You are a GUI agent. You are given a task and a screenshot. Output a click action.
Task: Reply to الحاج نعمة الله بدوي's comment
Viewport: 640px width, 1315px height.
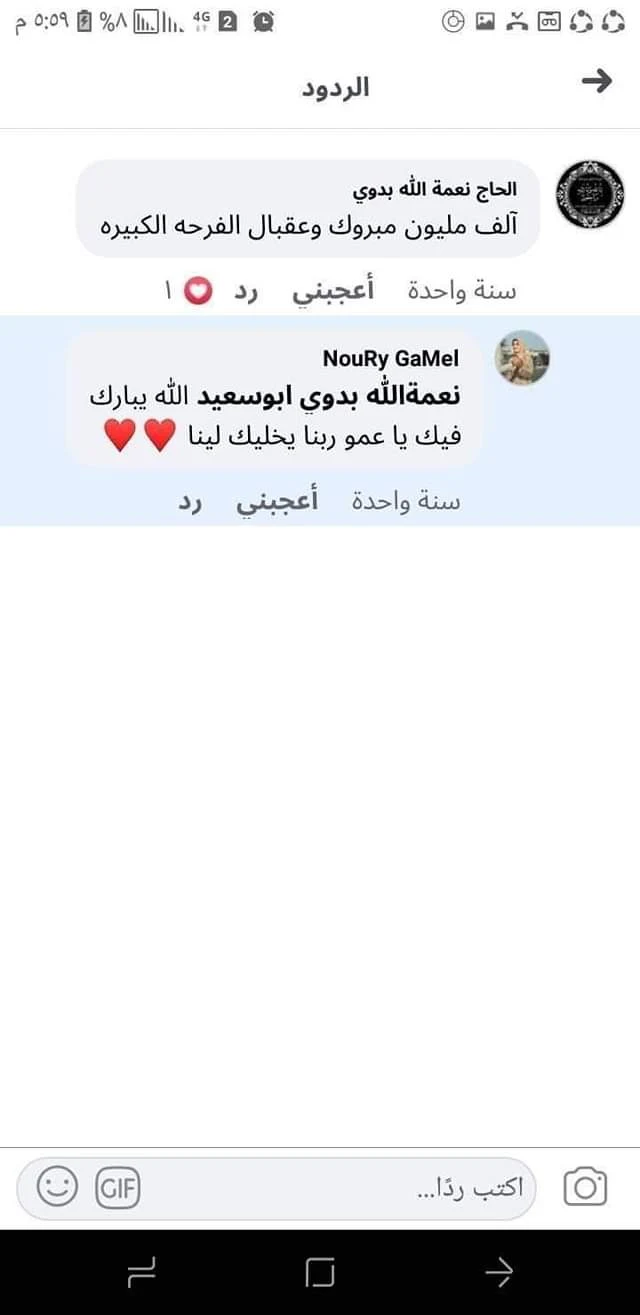tap(247, 291)
